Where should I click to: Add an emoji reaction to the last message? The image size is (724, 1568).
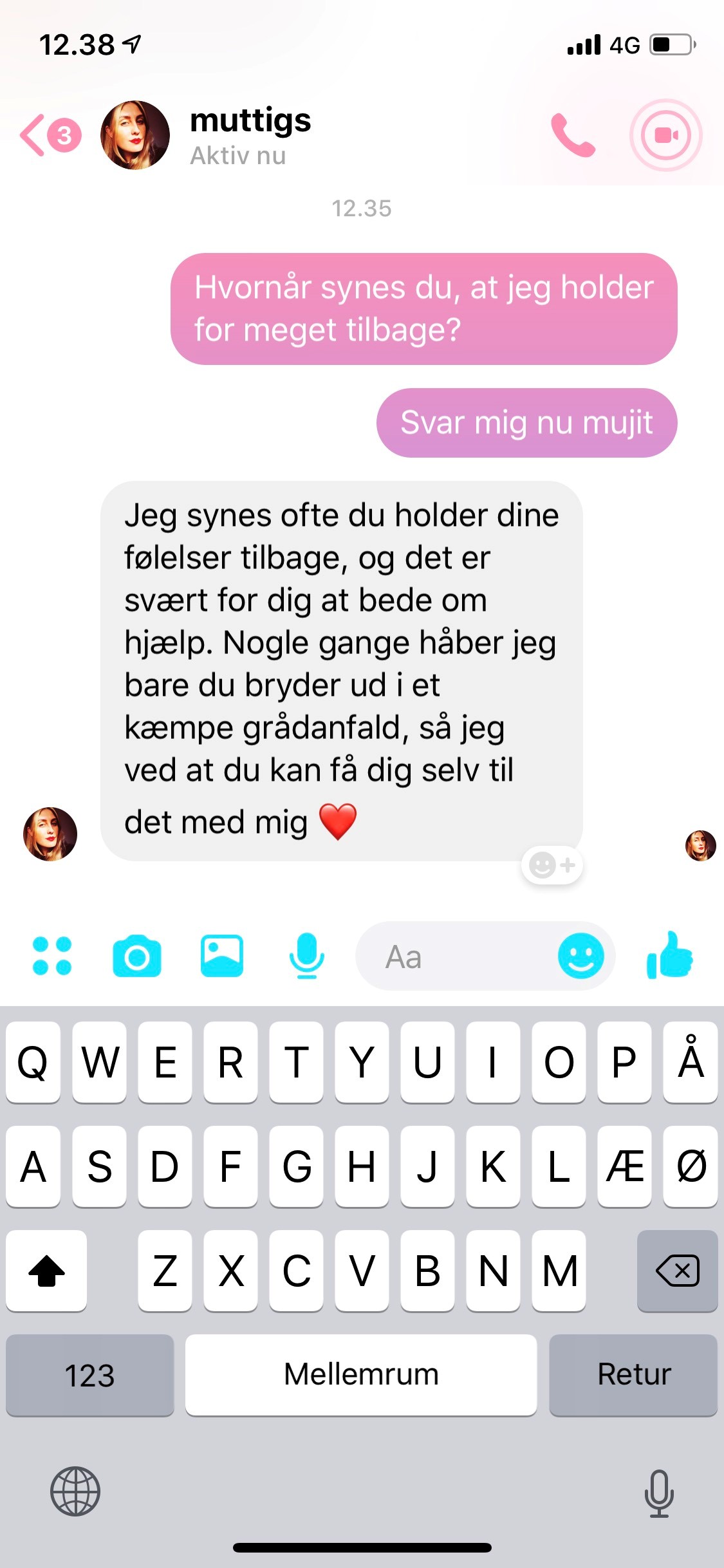pos(552,865)
